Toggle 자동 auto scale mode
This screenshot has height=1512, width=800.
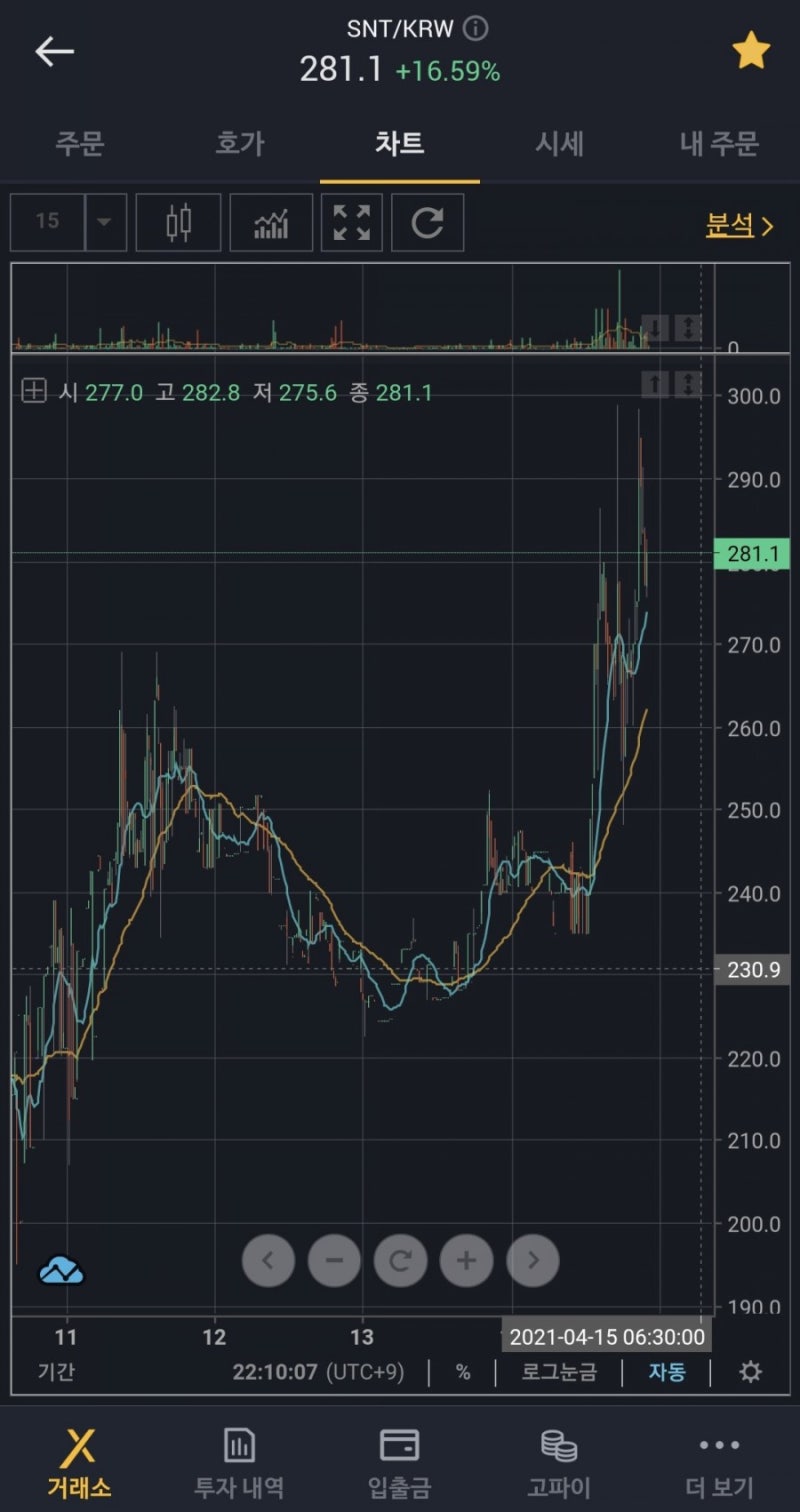[x=666, y=1373]
